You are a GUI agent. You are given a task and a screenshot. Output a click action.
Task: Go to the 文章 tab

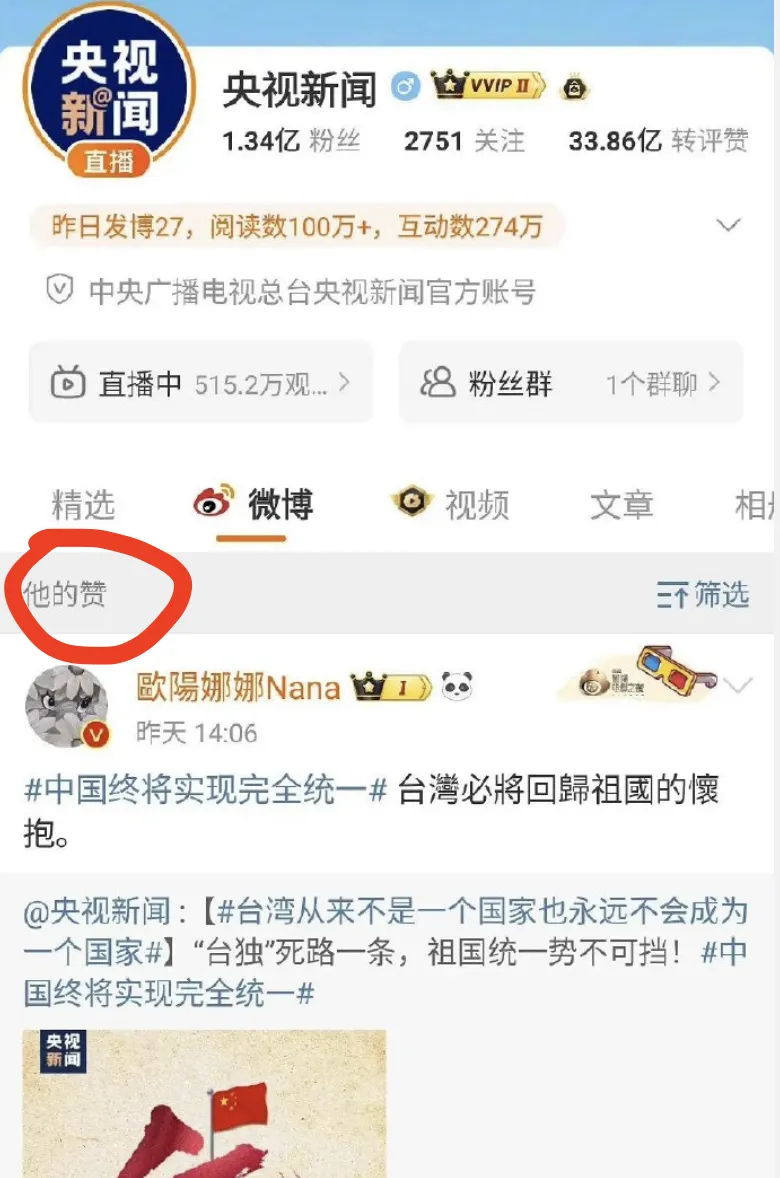(x=621, y=505)
